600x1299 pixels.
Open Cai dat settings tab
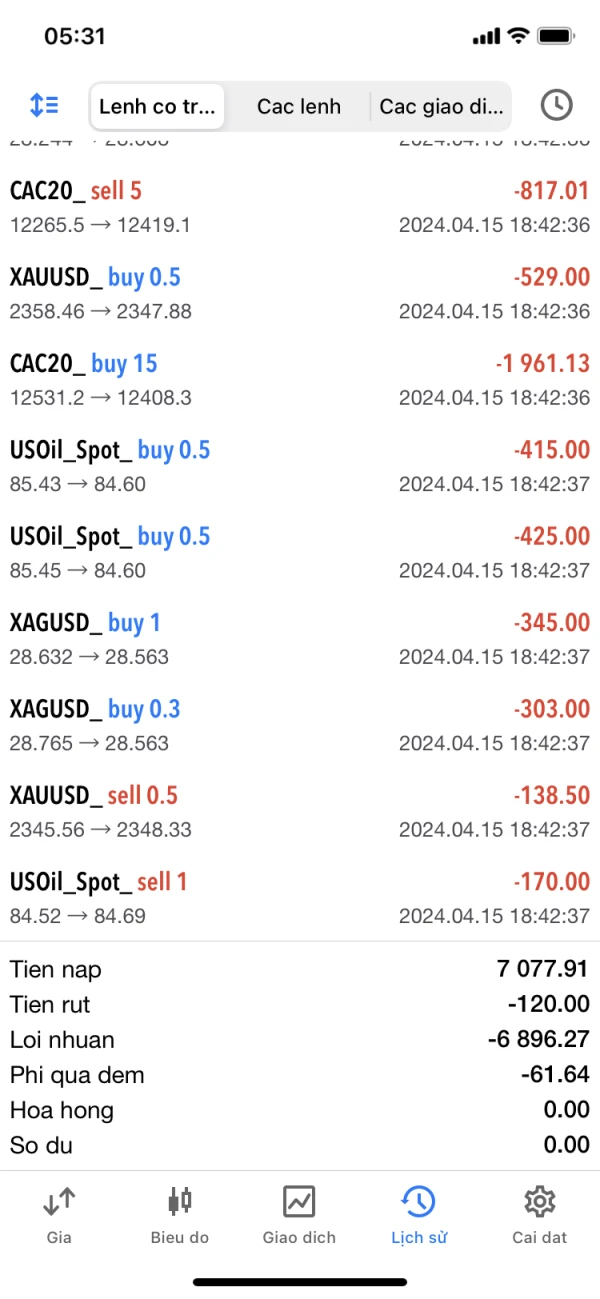pos(539,1214)
